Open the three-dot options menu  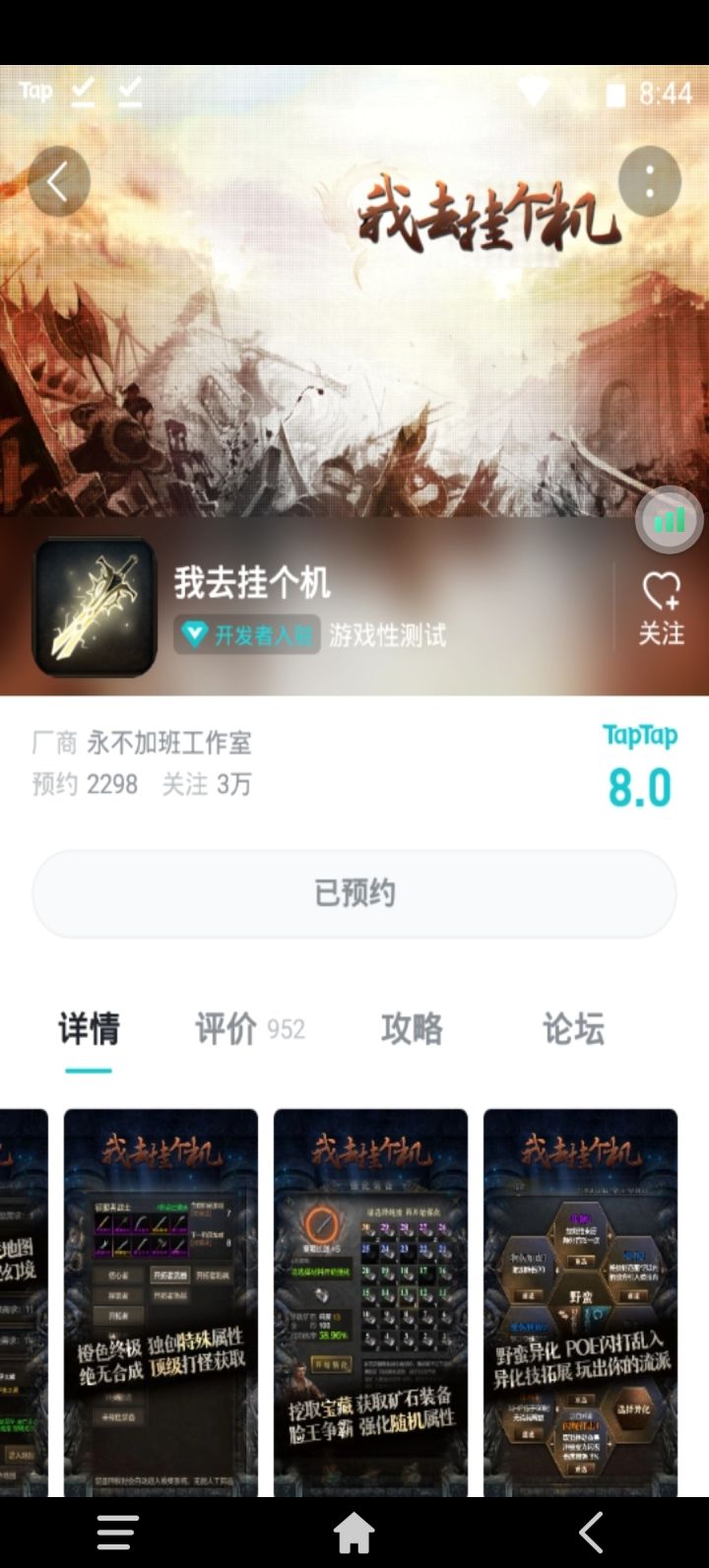pos(649,181)
